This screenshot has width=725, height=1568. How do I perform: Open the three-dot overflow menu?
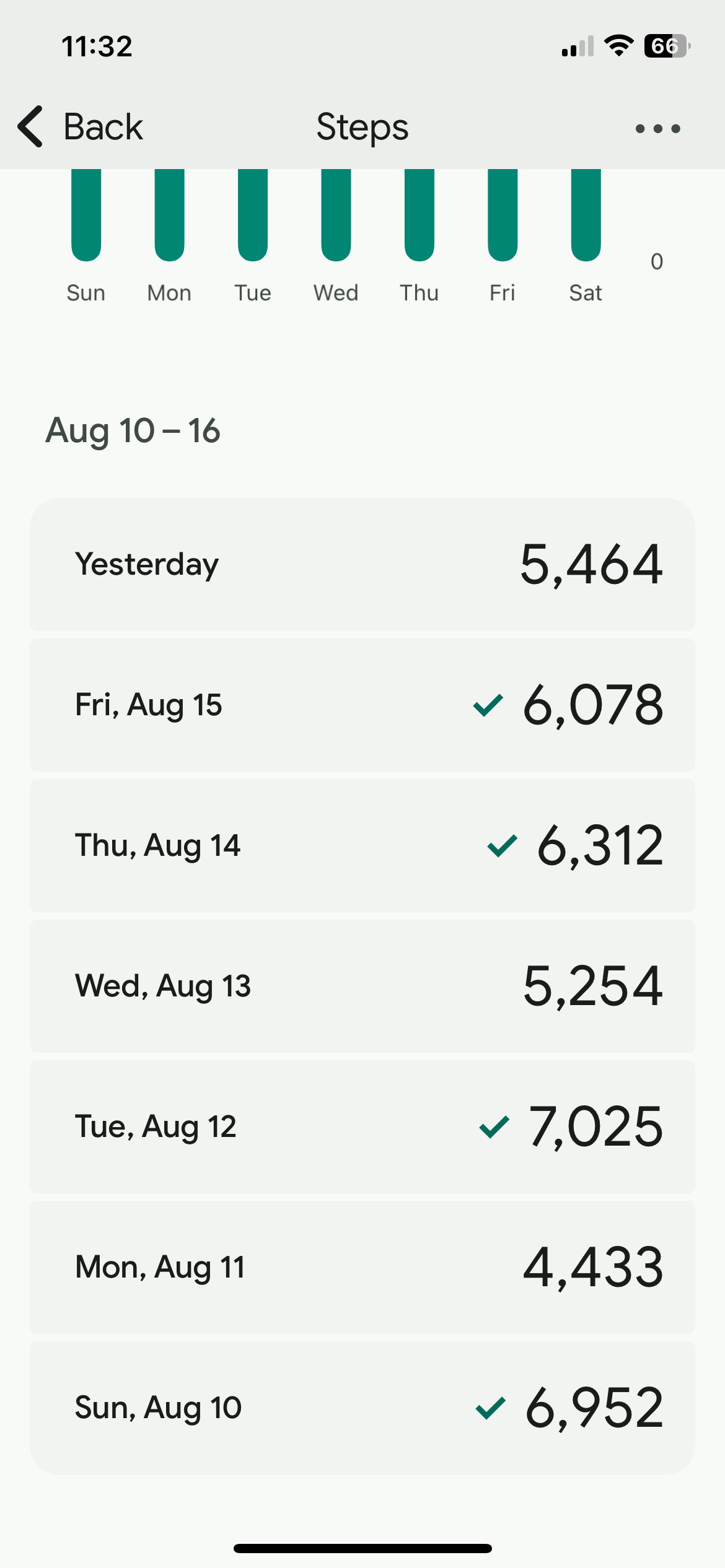pos(657,129)
